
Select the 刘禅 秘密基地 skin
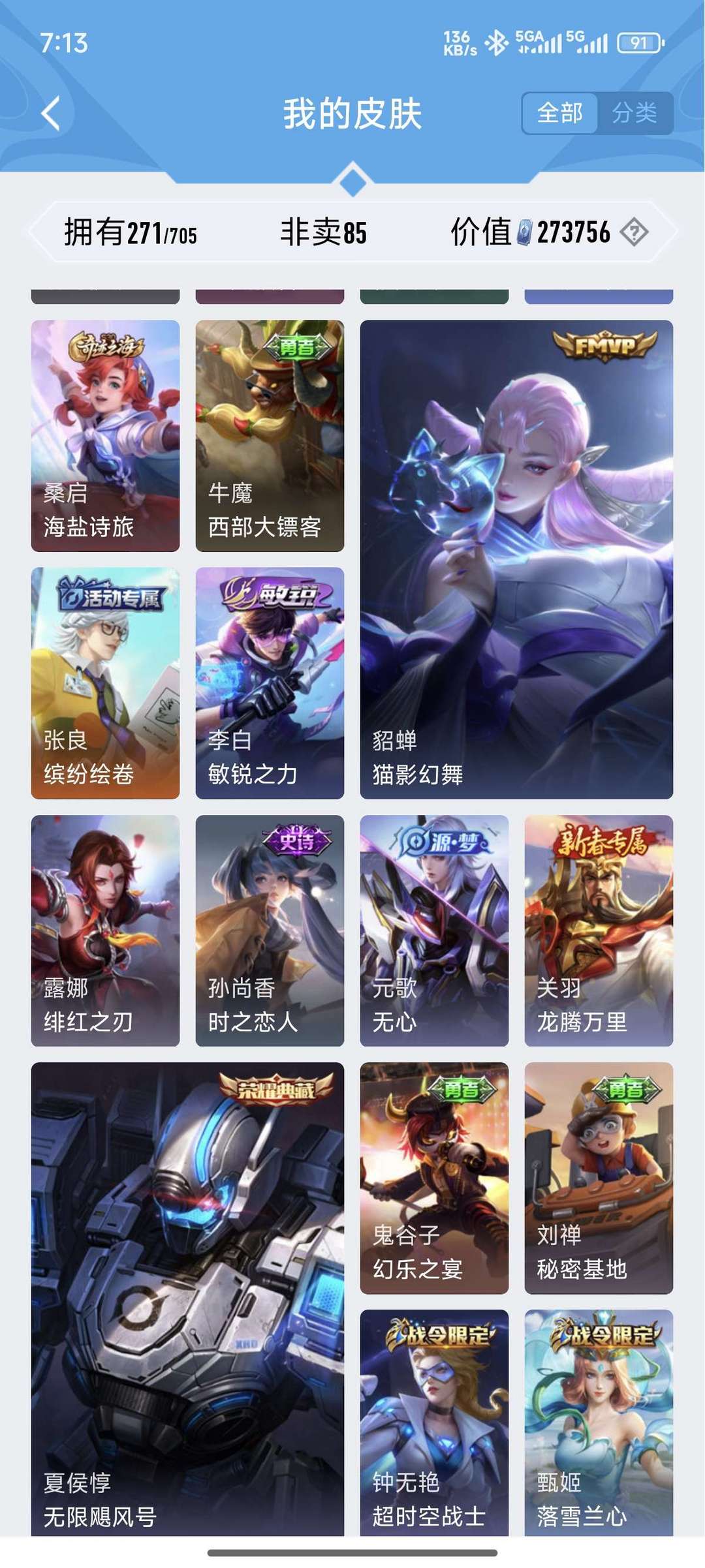point(599,1178)
